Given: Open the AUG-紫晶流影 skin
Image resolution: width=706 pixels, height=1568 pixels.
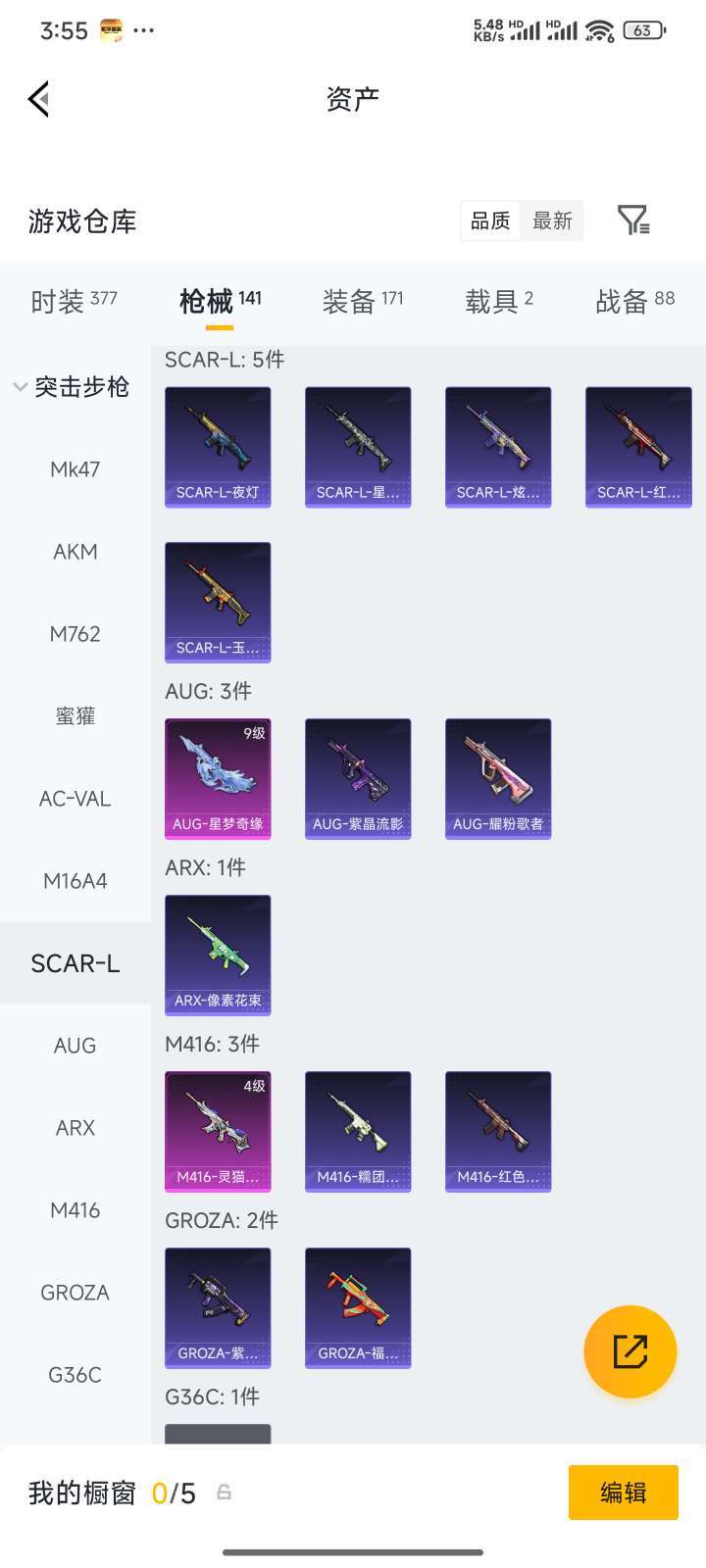Looking at the screenshot, I should [x=358, y=779].
